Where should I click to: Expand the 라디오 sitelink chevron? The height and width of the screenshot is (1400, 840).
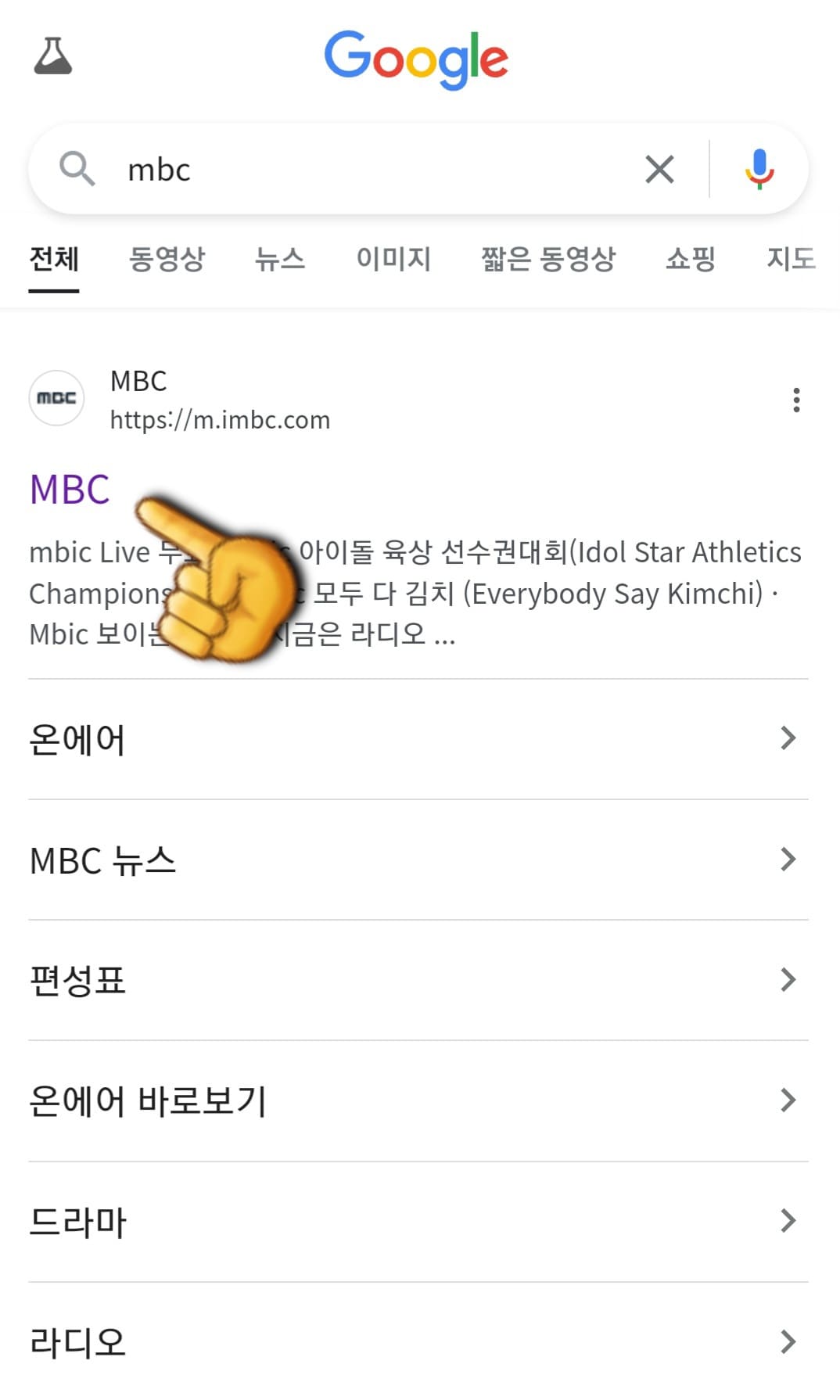click(788, 1342)
